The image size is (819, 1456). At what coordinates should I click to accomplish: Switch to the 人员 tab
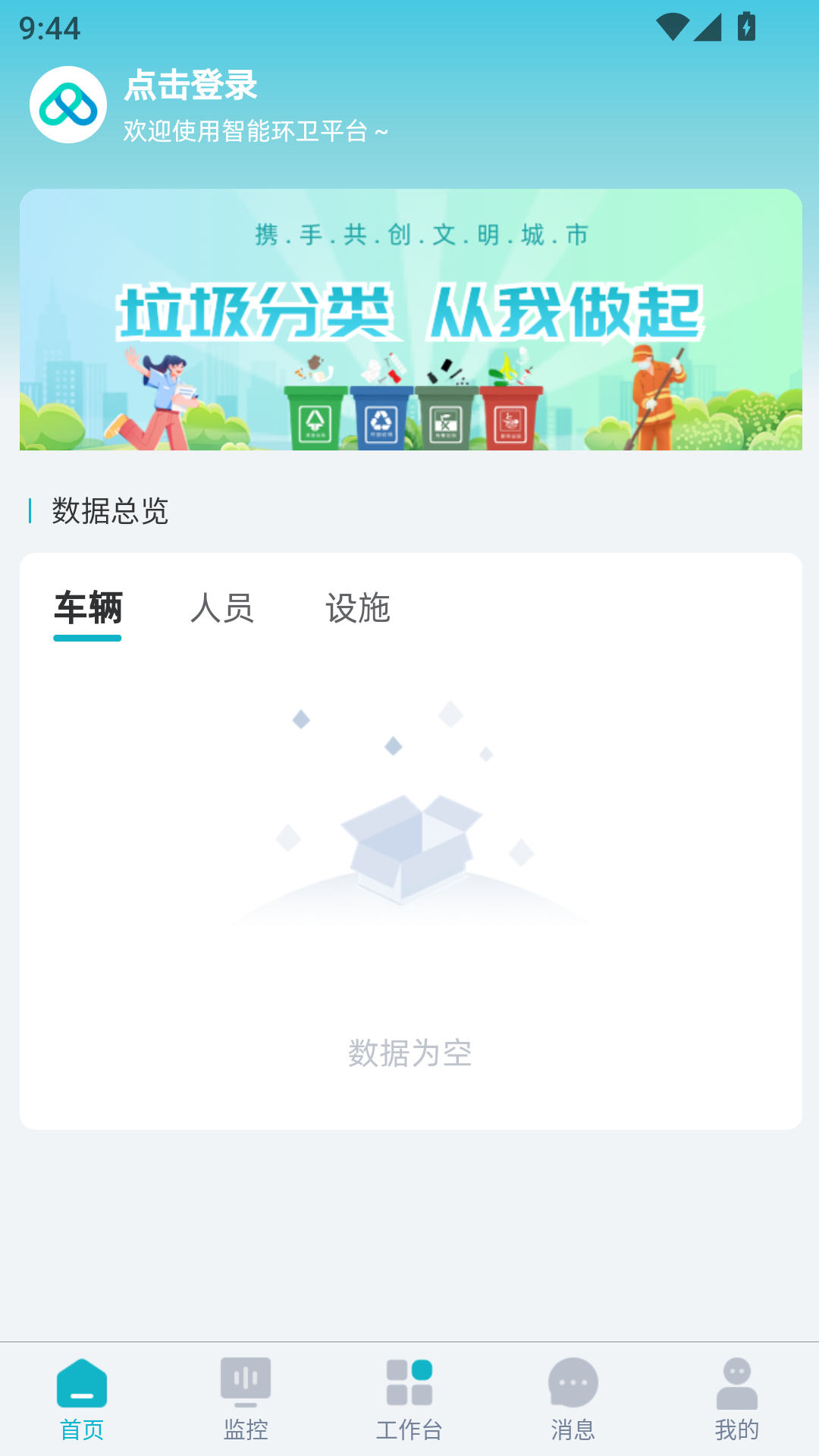[x=222, y=609]
